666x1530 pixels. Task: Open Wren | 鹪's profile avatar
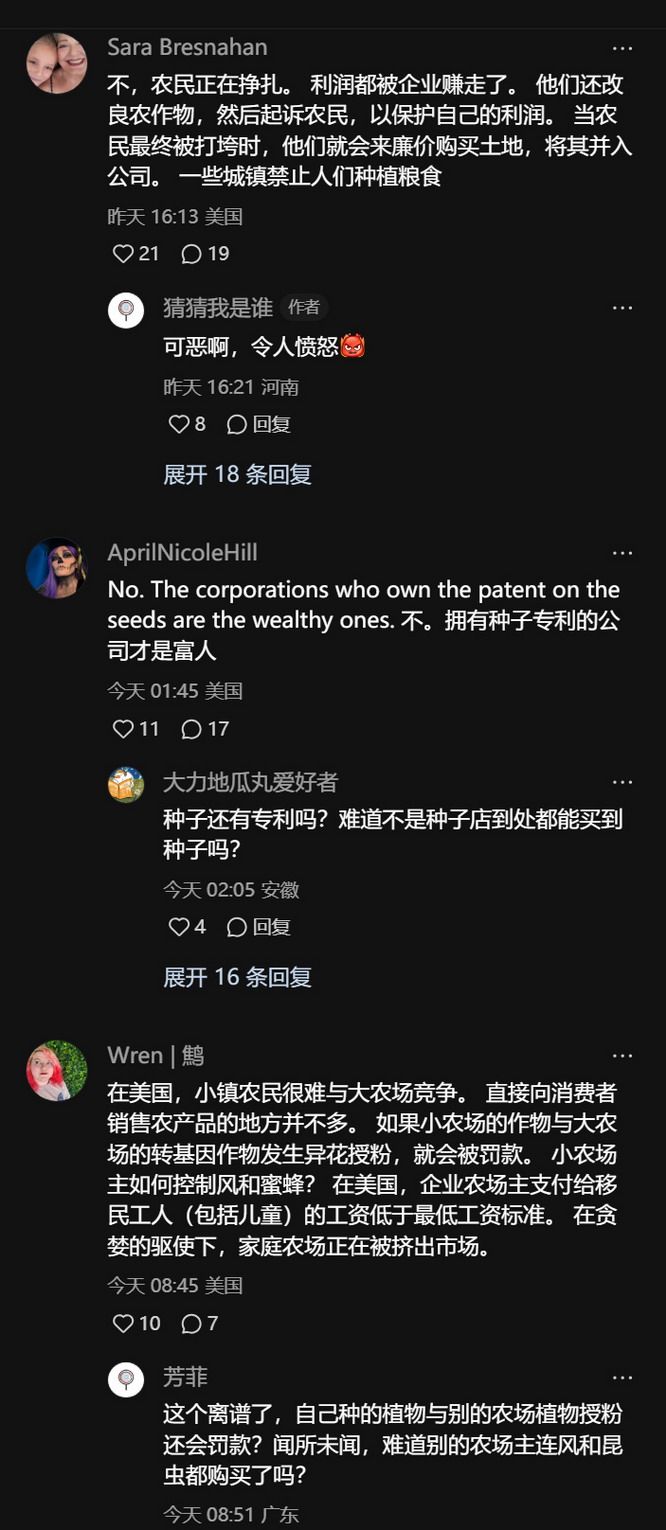56,1071
